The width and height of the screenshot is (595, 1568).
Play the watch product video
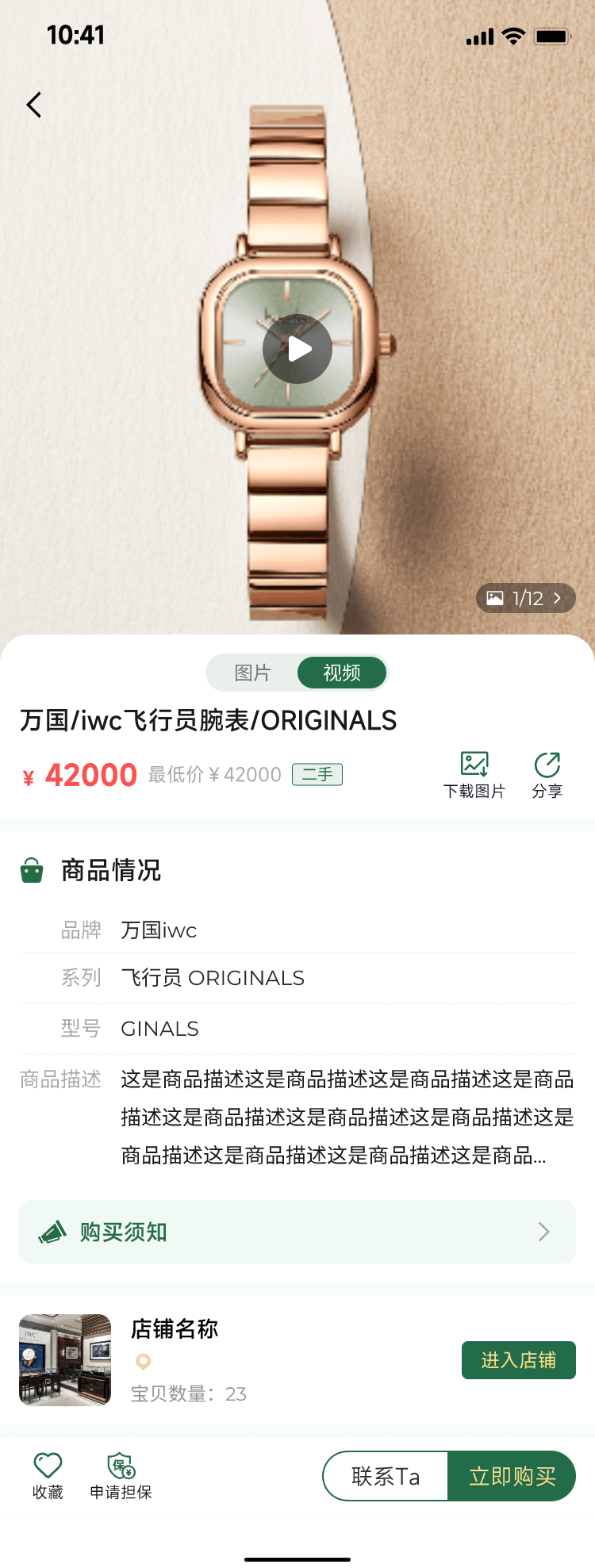pyautogui.click(x=297, y=349)
